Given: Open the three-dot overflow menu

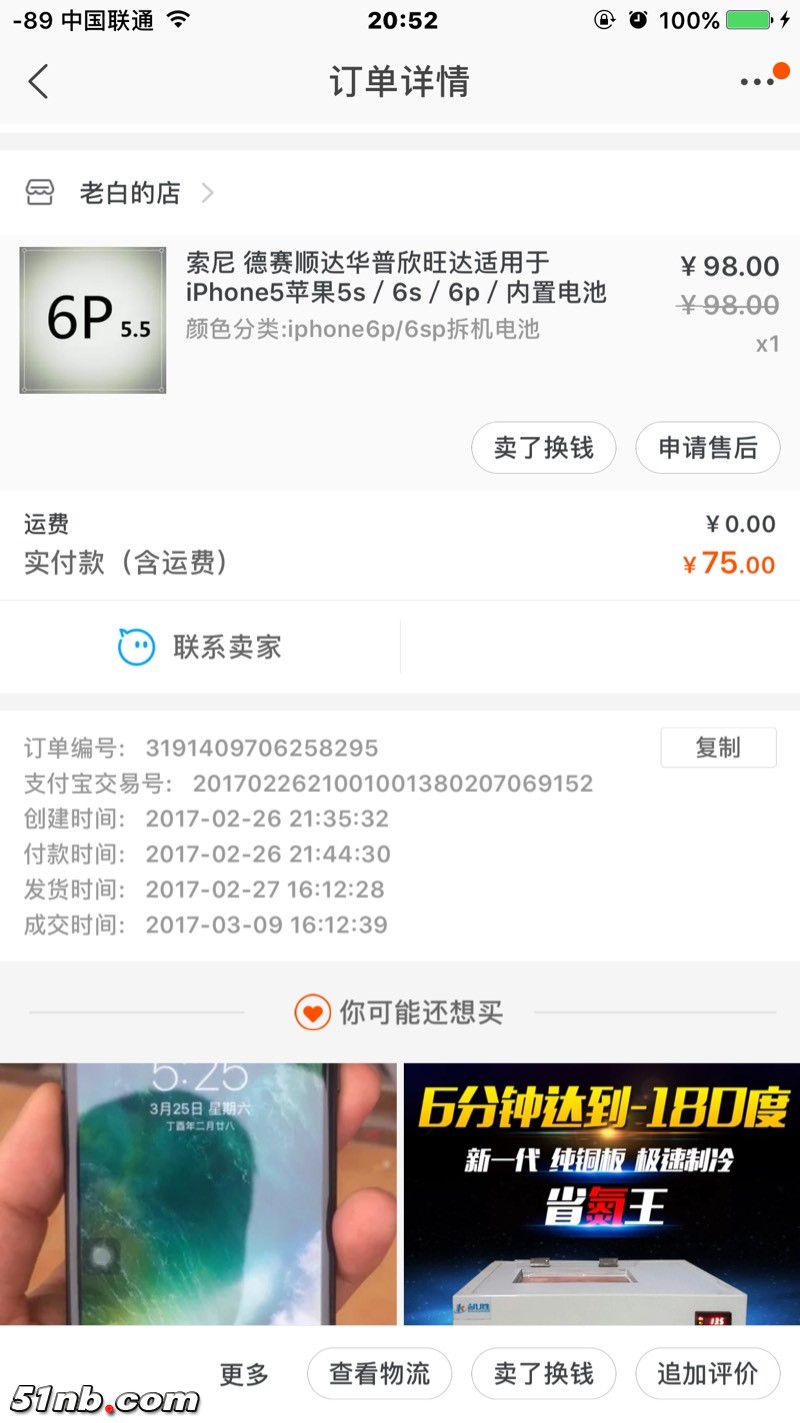Looking at the screenshot, I should pos(757,82).
